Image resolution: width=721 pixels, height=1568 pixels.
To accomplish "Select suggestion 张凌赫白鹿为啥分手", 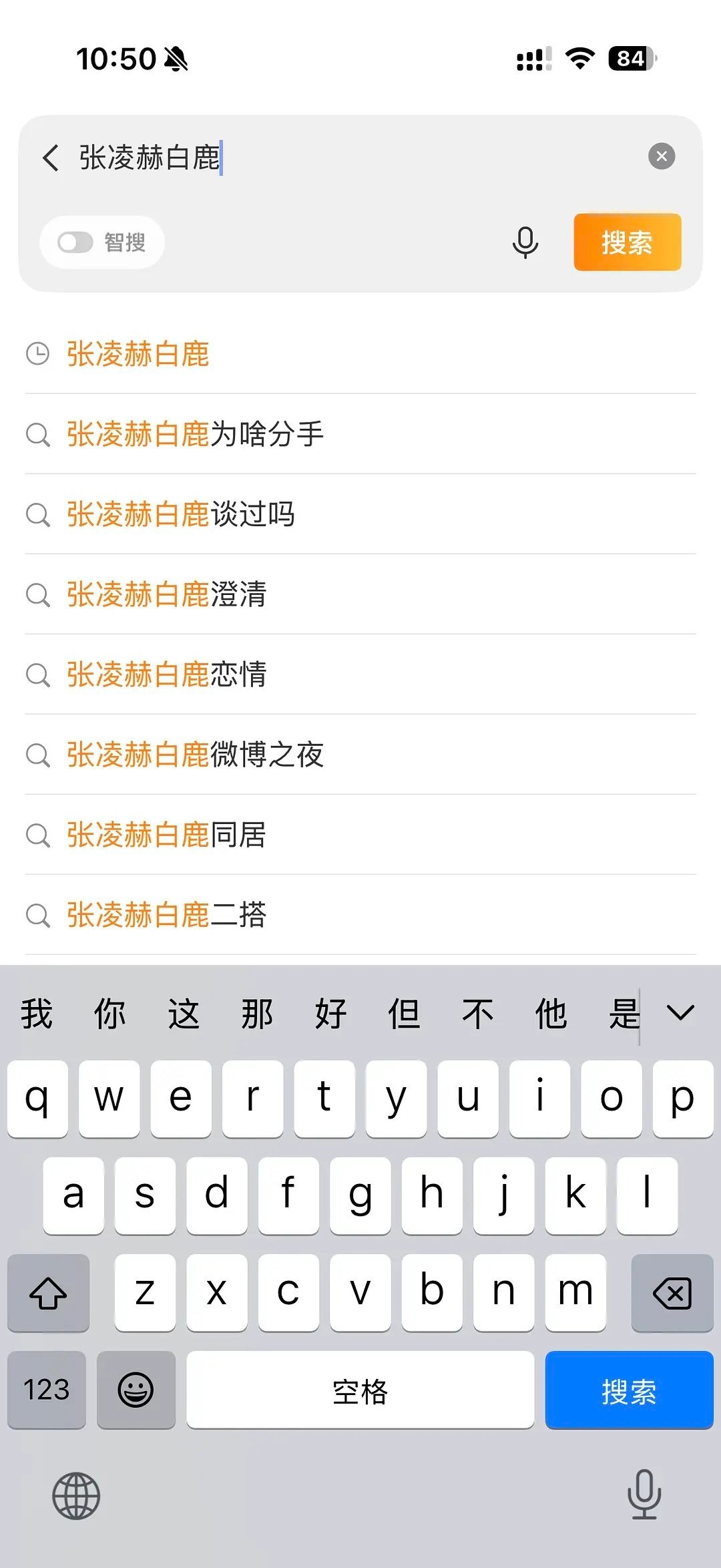I will click(x=194, y=435).
